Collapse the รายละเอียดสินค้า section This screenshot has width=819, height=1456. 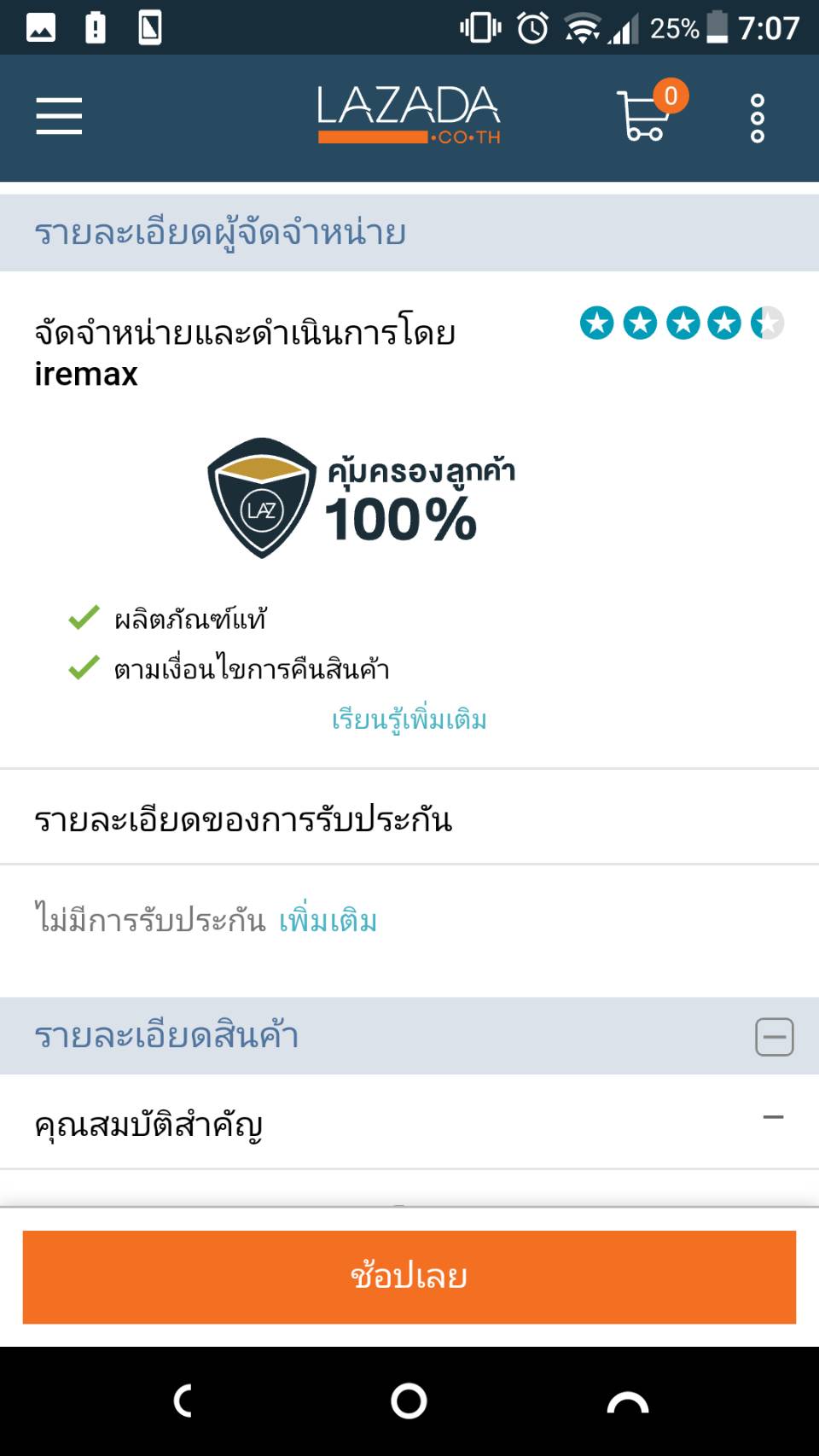774,1037
